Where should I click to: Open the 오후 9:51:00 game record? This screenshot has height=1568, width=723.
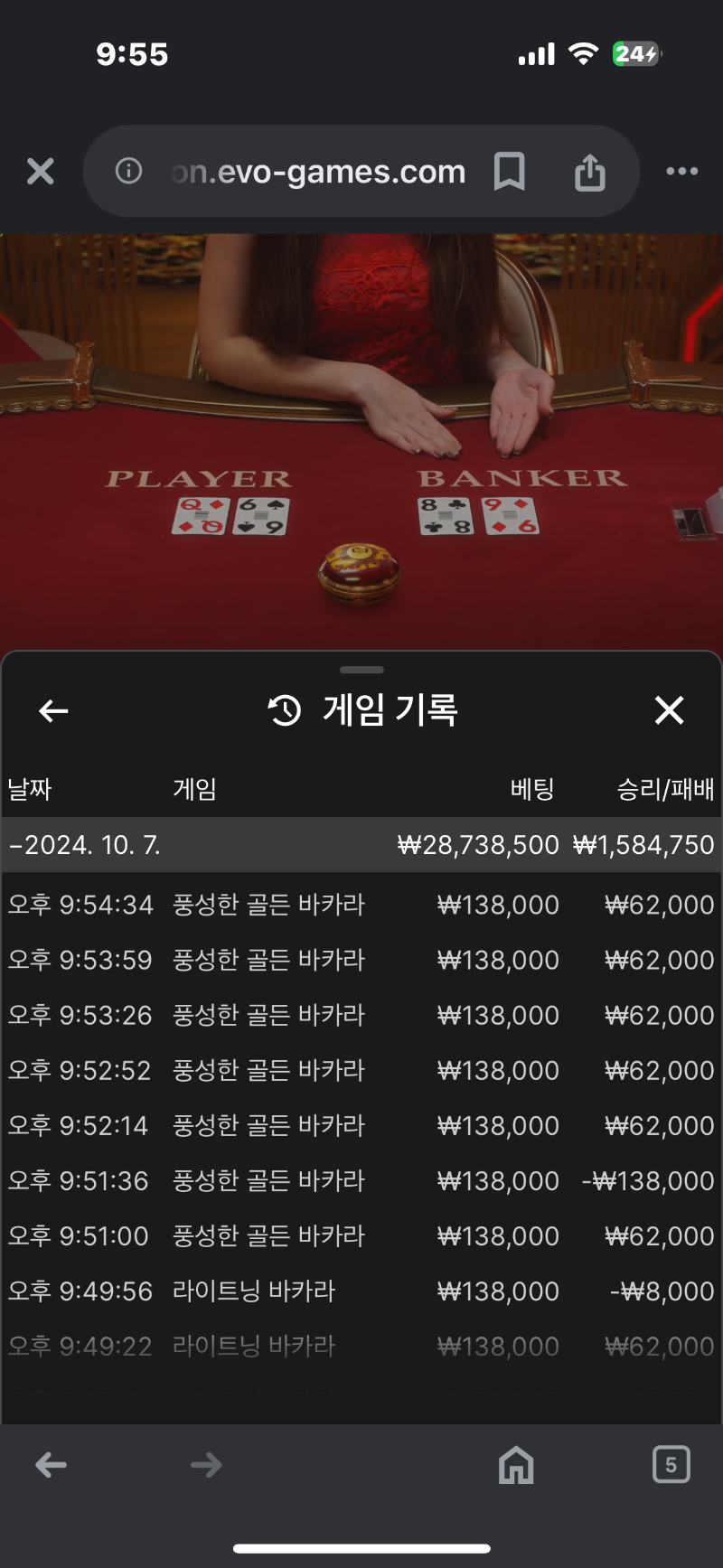tap(361, 1235)
